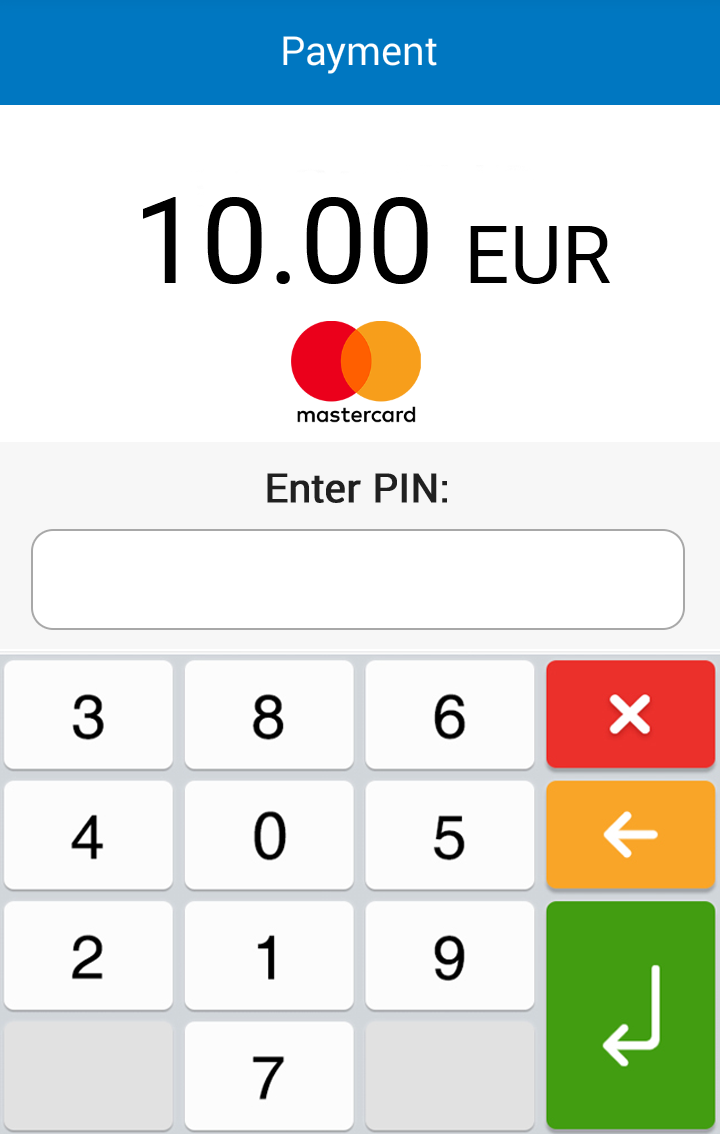Click inside the PIN entry field
This screenshot has height=1134, width=721.
(357, 579)
